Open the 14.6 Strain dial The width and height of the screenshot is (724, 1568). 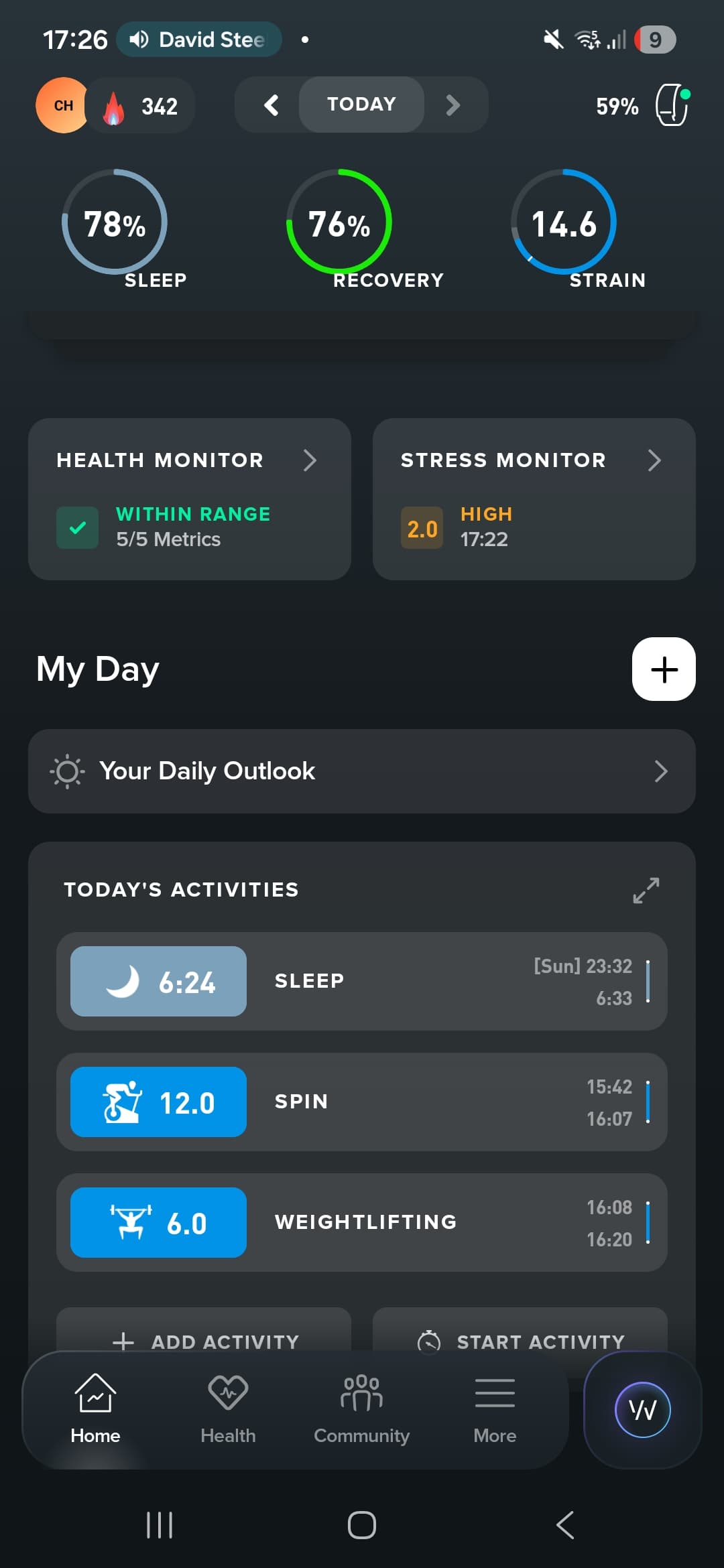click(564, 222)
